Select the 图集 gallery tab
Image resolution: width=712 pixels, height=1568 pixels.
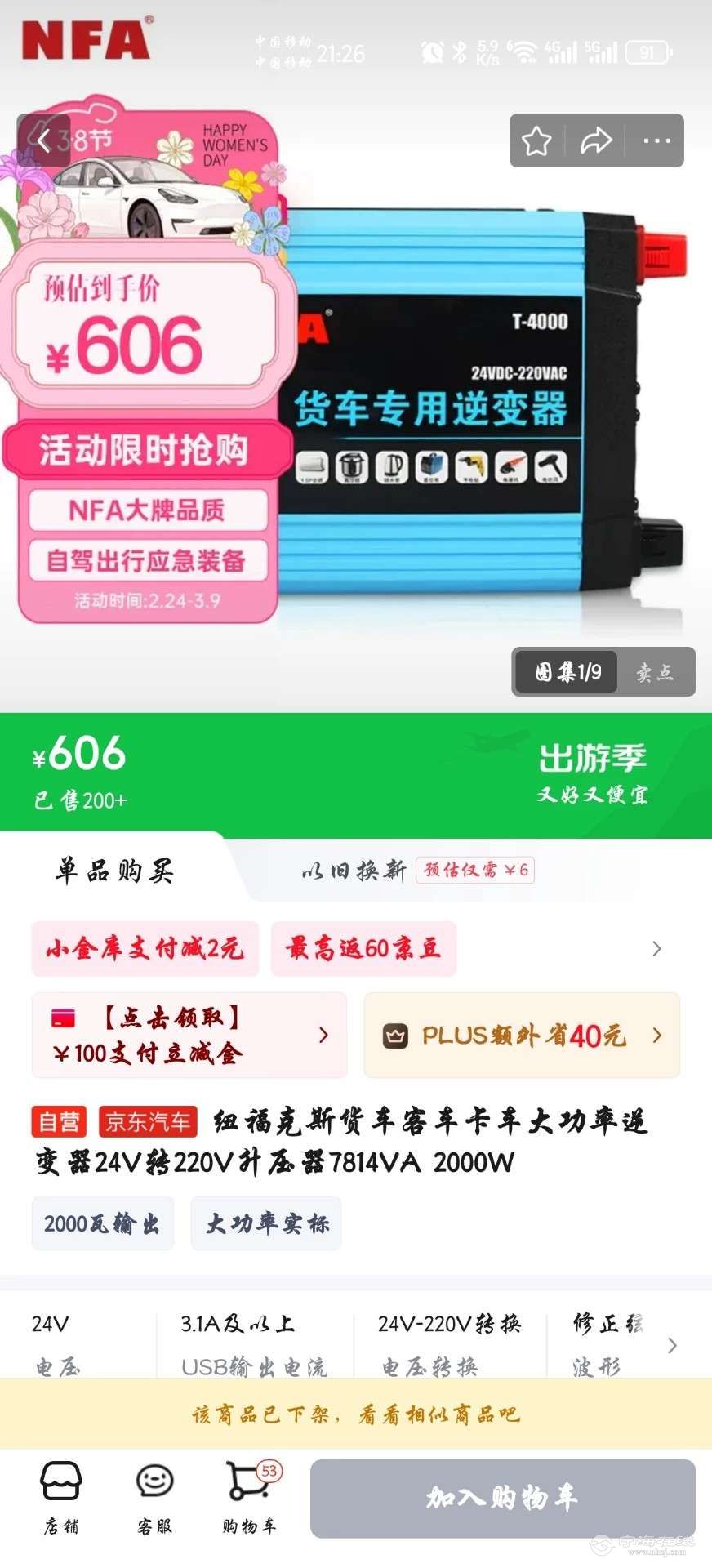click(x=567, y=672)
